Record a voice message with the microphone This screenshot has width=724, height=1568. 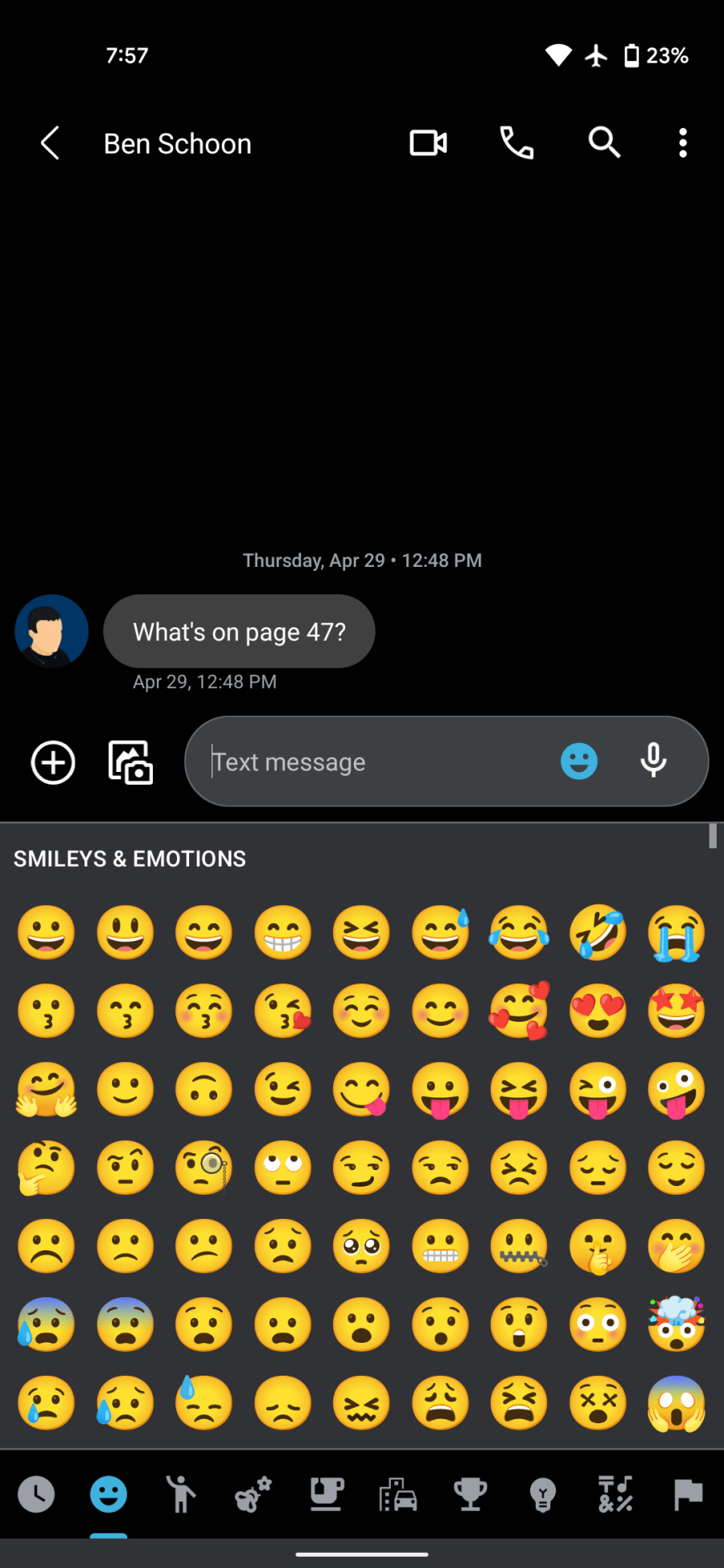coord(653,760)
